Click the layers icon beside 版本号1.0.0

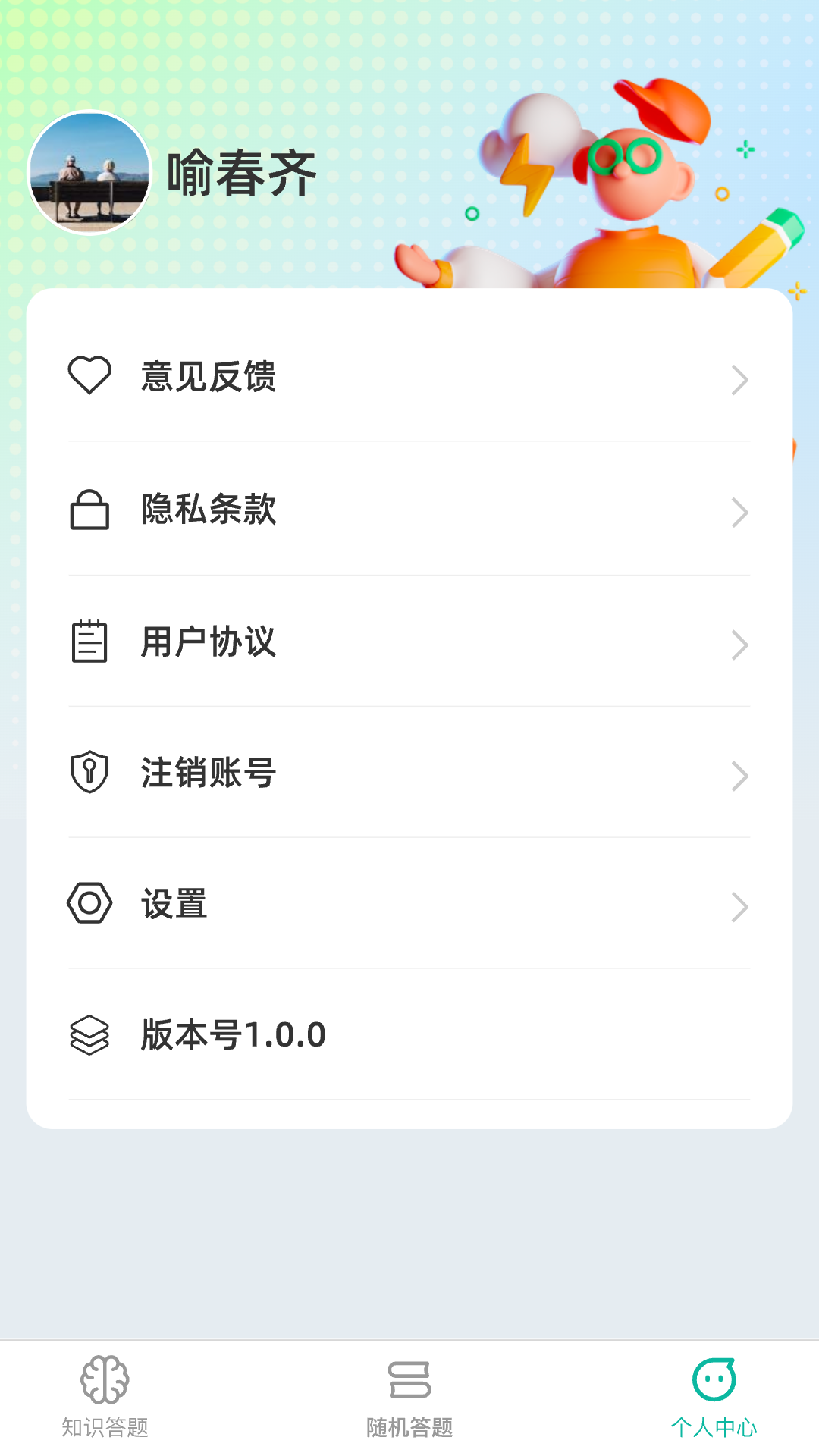[x=90, y=1034]
